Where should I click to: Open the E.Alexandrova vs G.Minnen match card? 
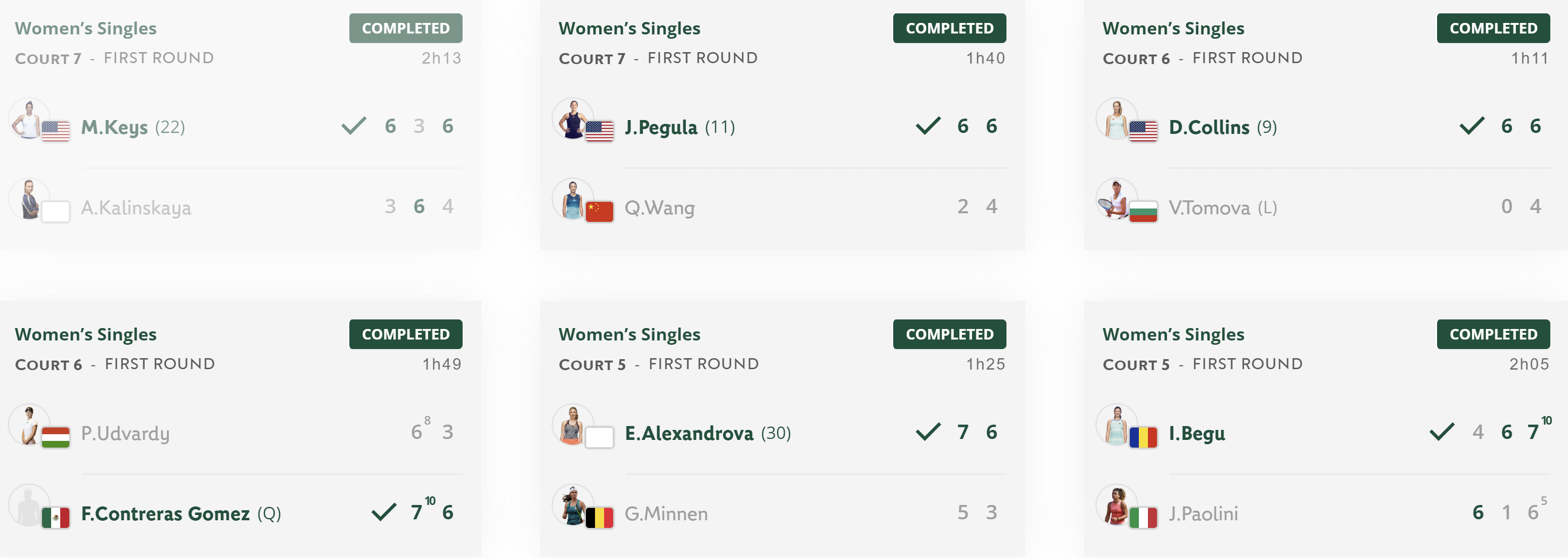click(x=781, y=429)
